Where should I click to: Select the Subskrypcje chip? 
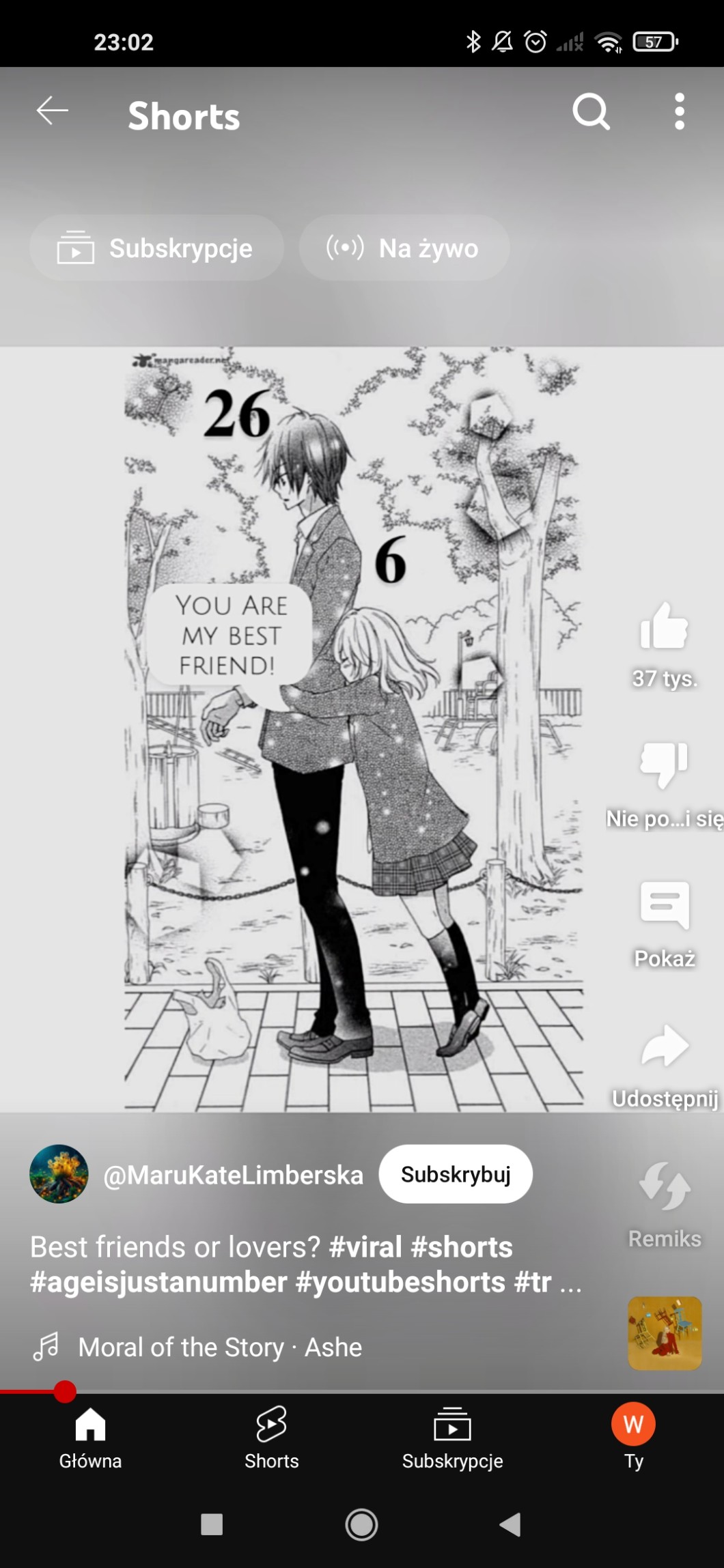point(156,248)
